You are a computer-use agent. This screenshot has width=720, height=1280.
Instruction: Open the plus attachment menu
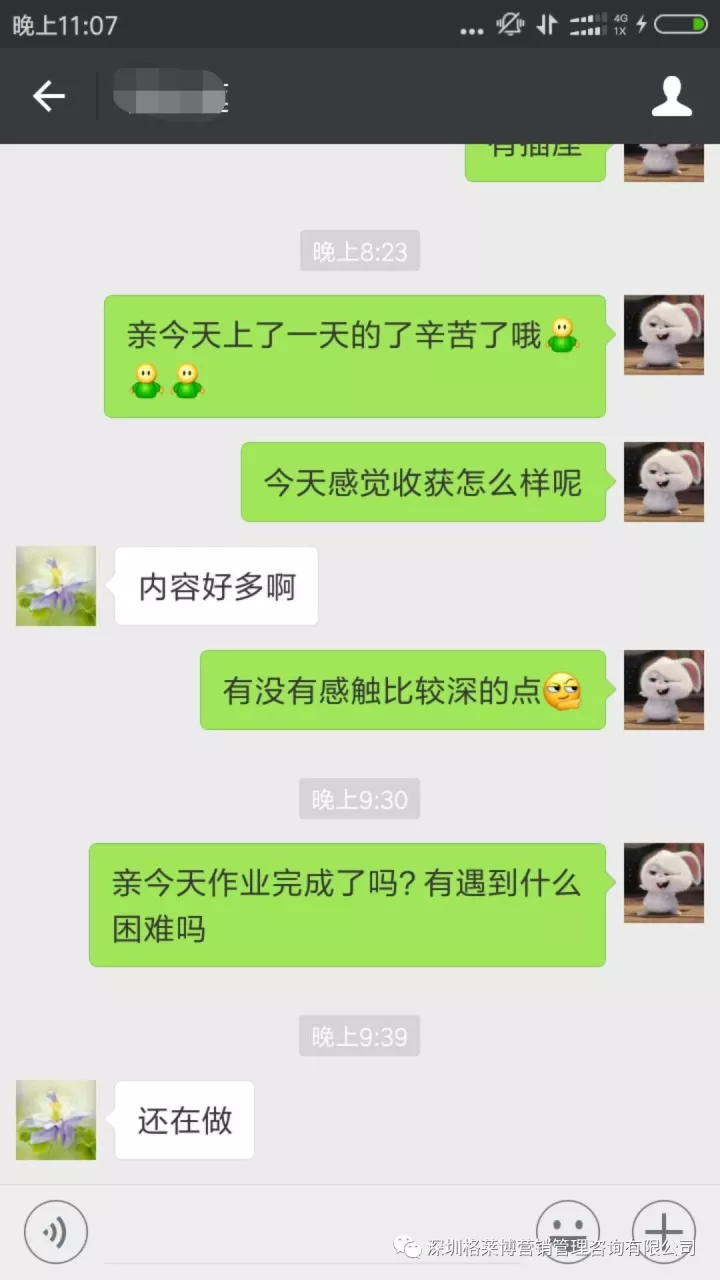[663, 1231]
